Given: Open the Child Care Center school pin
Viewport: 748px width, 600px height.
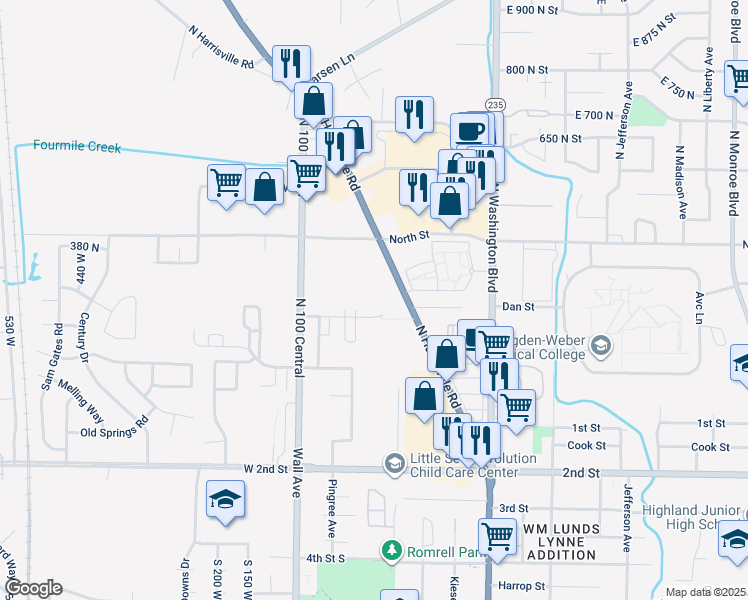Looking at the screenshot, I should coord(394,463).
